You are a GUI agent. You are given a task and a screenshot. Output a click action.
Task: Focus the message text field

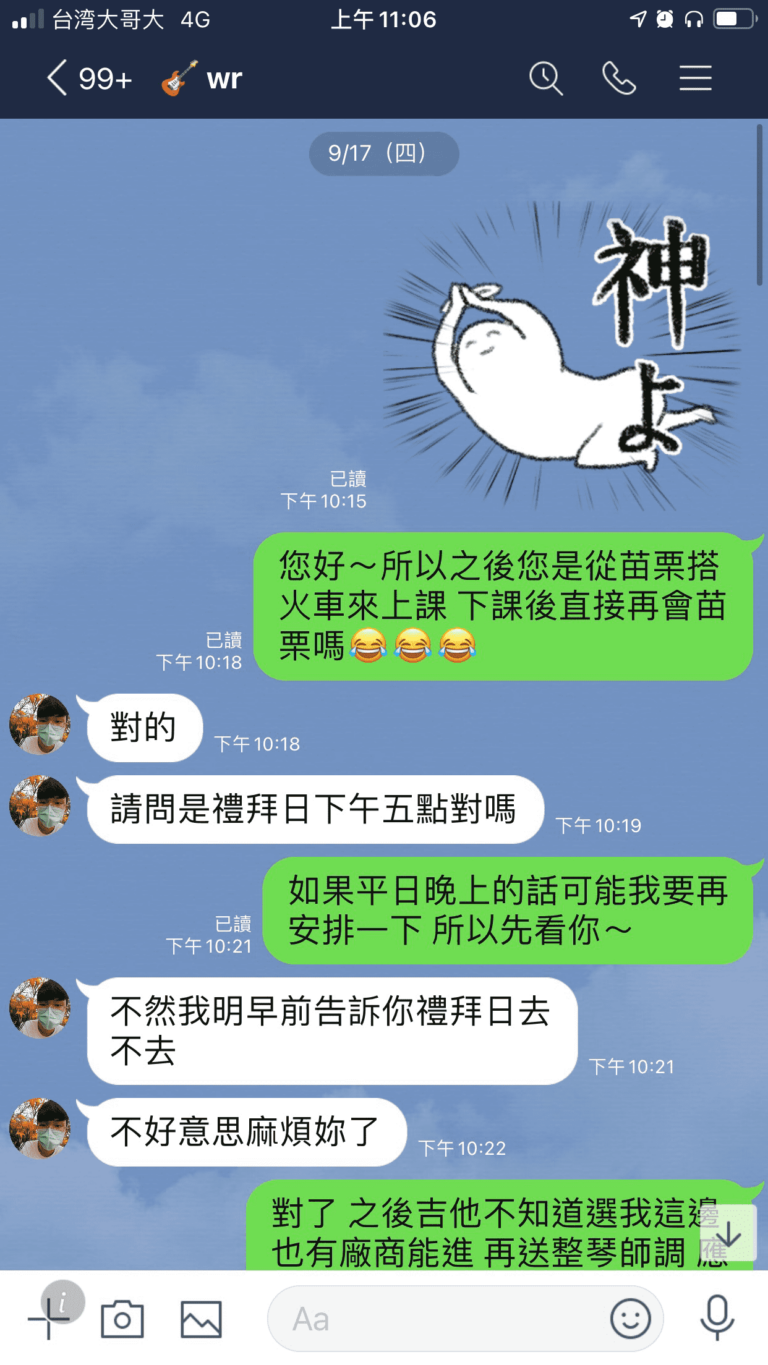coord(440,1320)
